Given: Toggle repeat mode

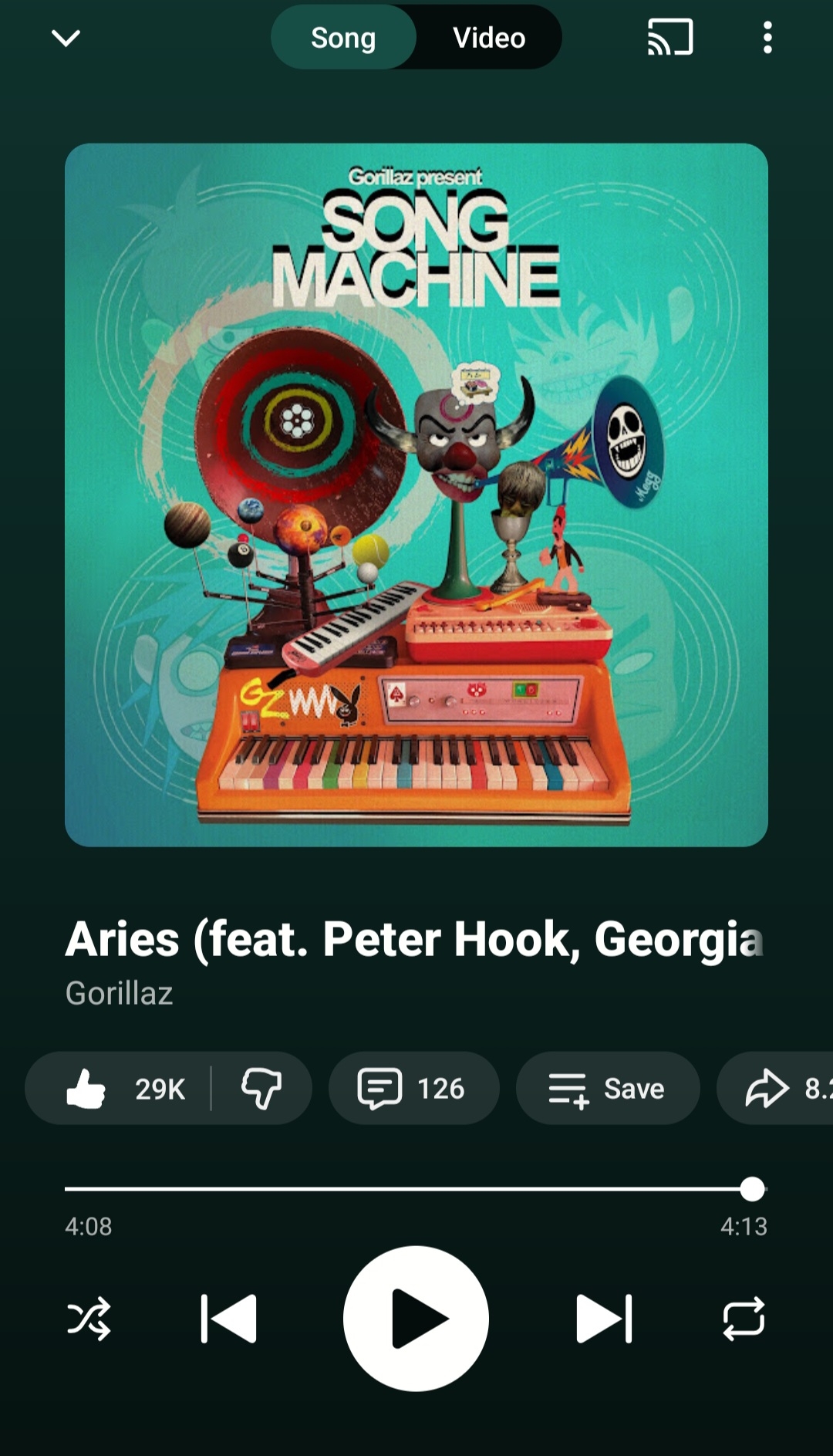Looking at the screenshot, I should [x=744, y=1319].
